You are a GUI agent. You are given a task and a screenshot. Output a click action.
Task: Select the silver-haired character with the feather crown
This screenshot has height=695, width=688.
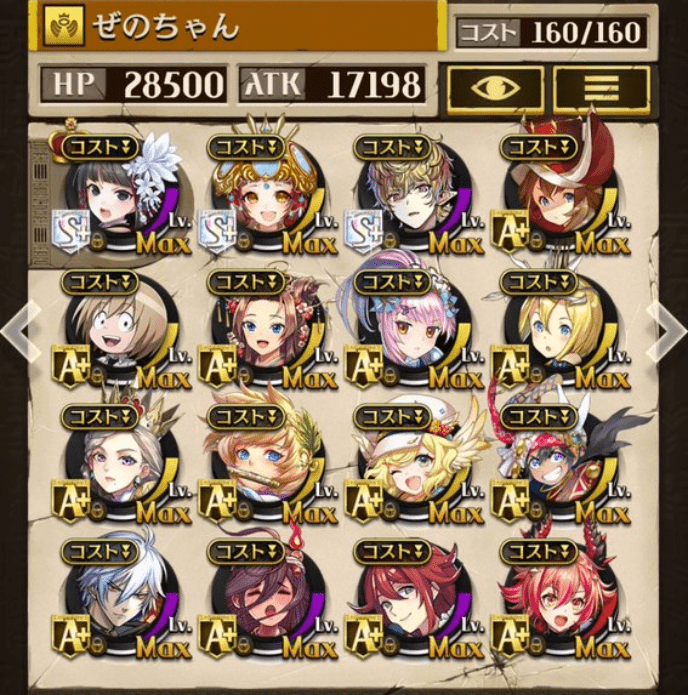pyautogui.click(x=115, y=462)
